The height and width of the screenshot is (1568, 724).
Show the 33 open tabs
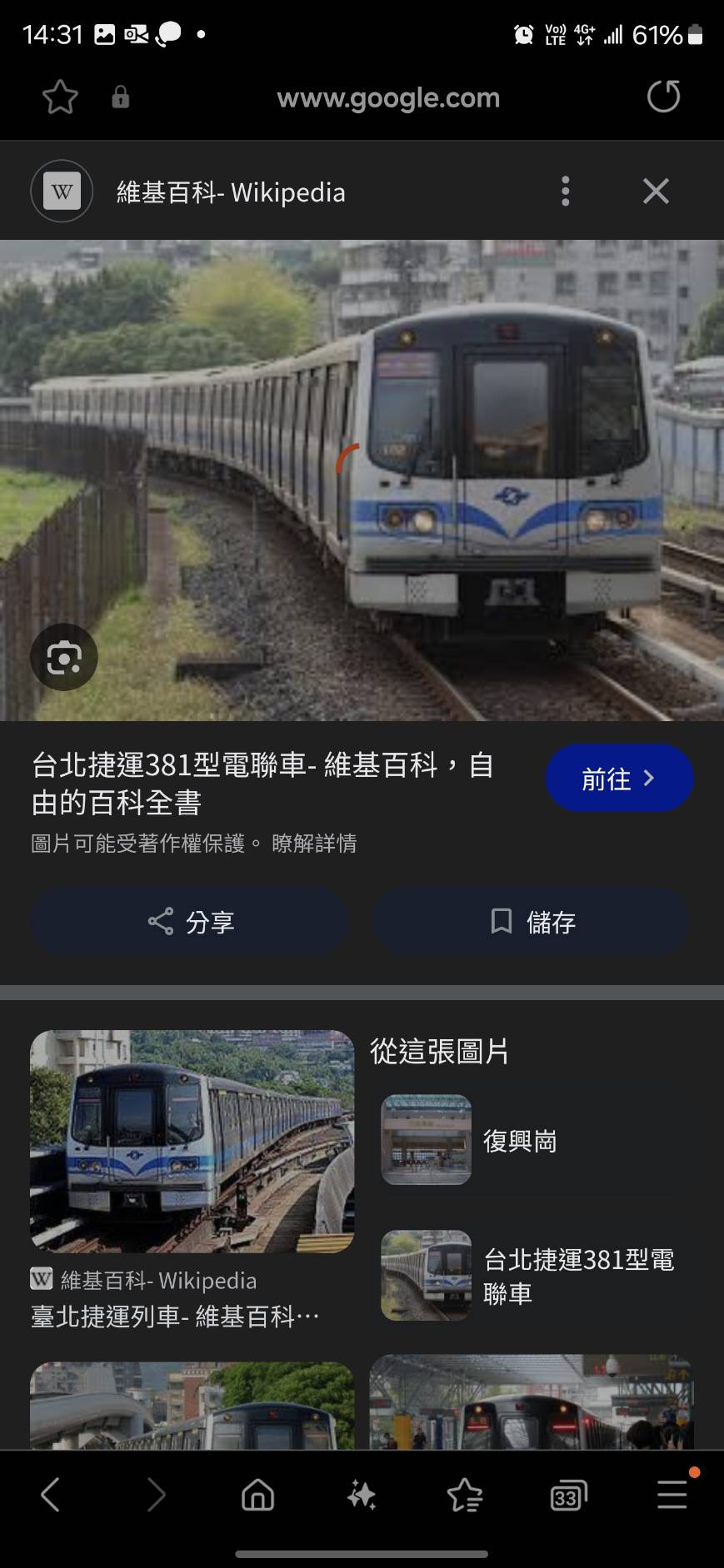point(567,1496)
